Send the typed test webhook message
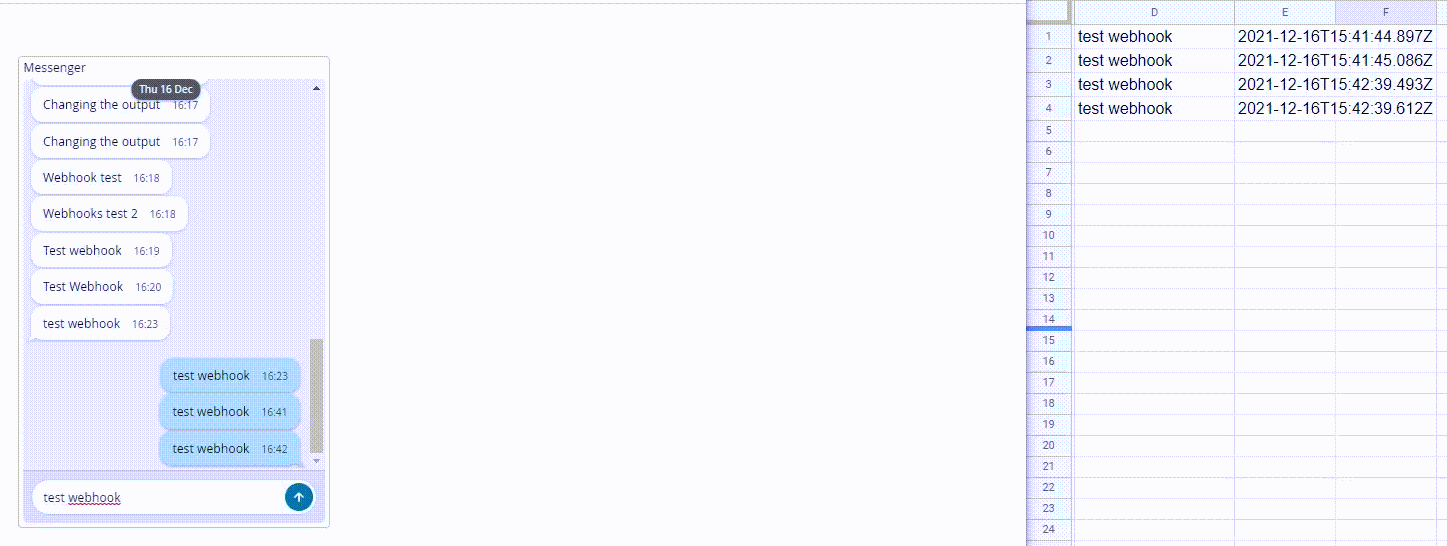This screenshot has height=546, width=1447. click(x=299, y=497)
